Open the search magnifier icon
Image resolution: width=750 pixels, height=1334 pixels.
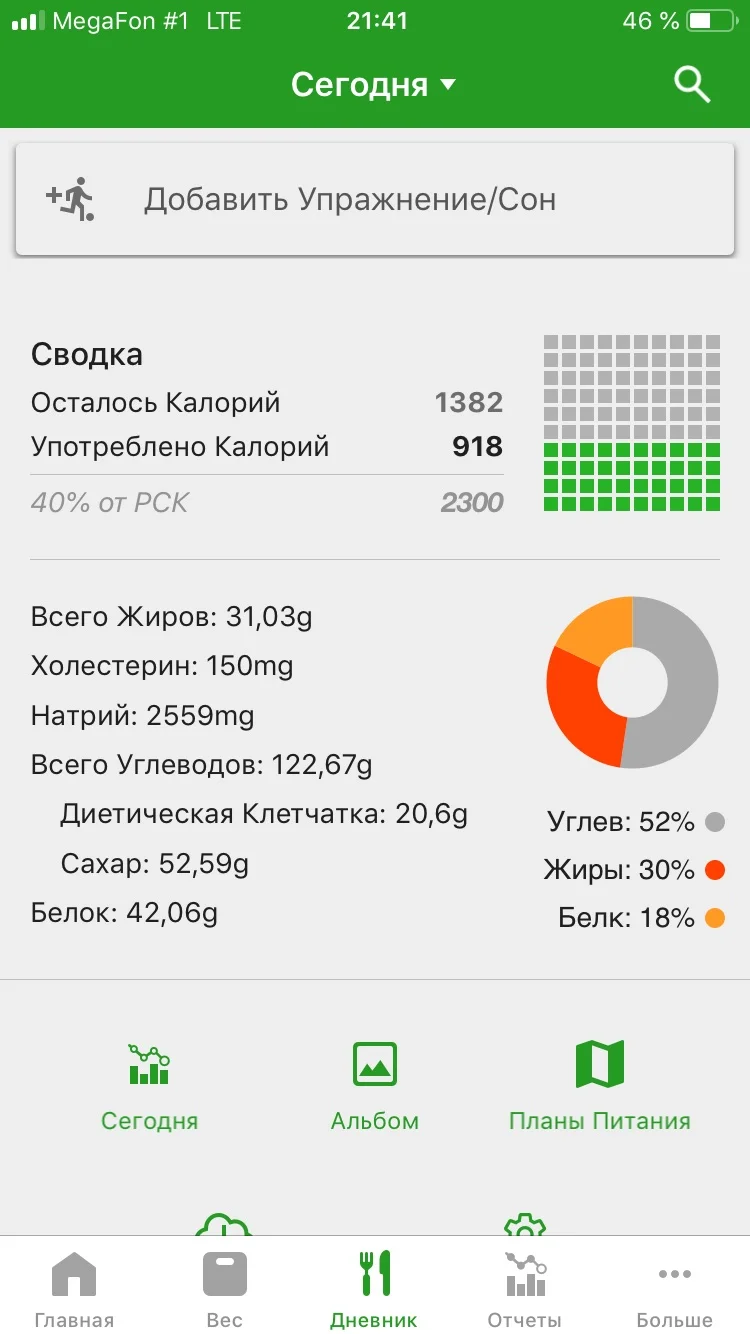pyautogui.click(x=691, y=85)
